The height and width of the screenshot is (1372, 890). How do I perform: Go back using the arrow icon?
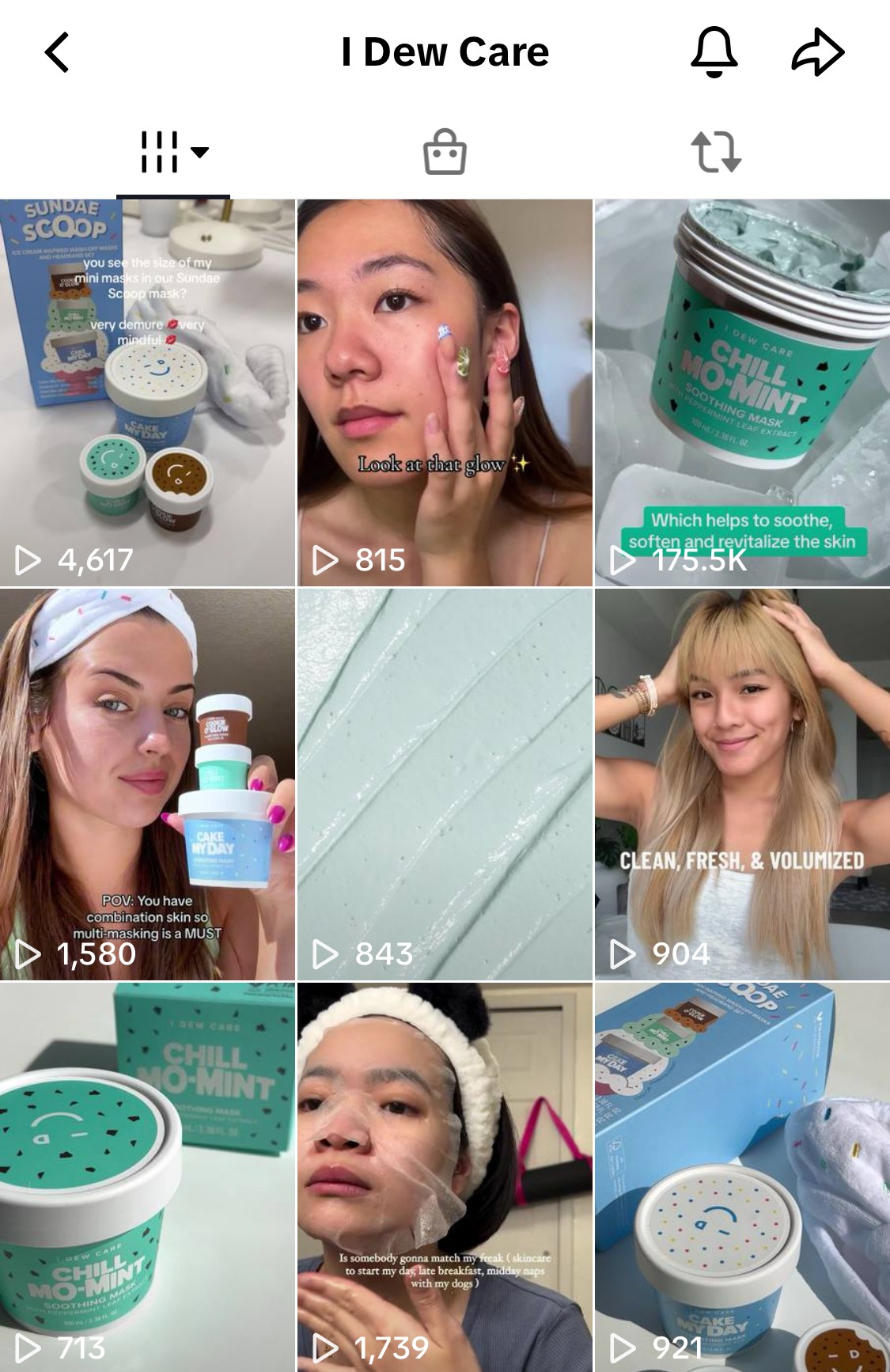pyautogui.click(x=57, y=53)
